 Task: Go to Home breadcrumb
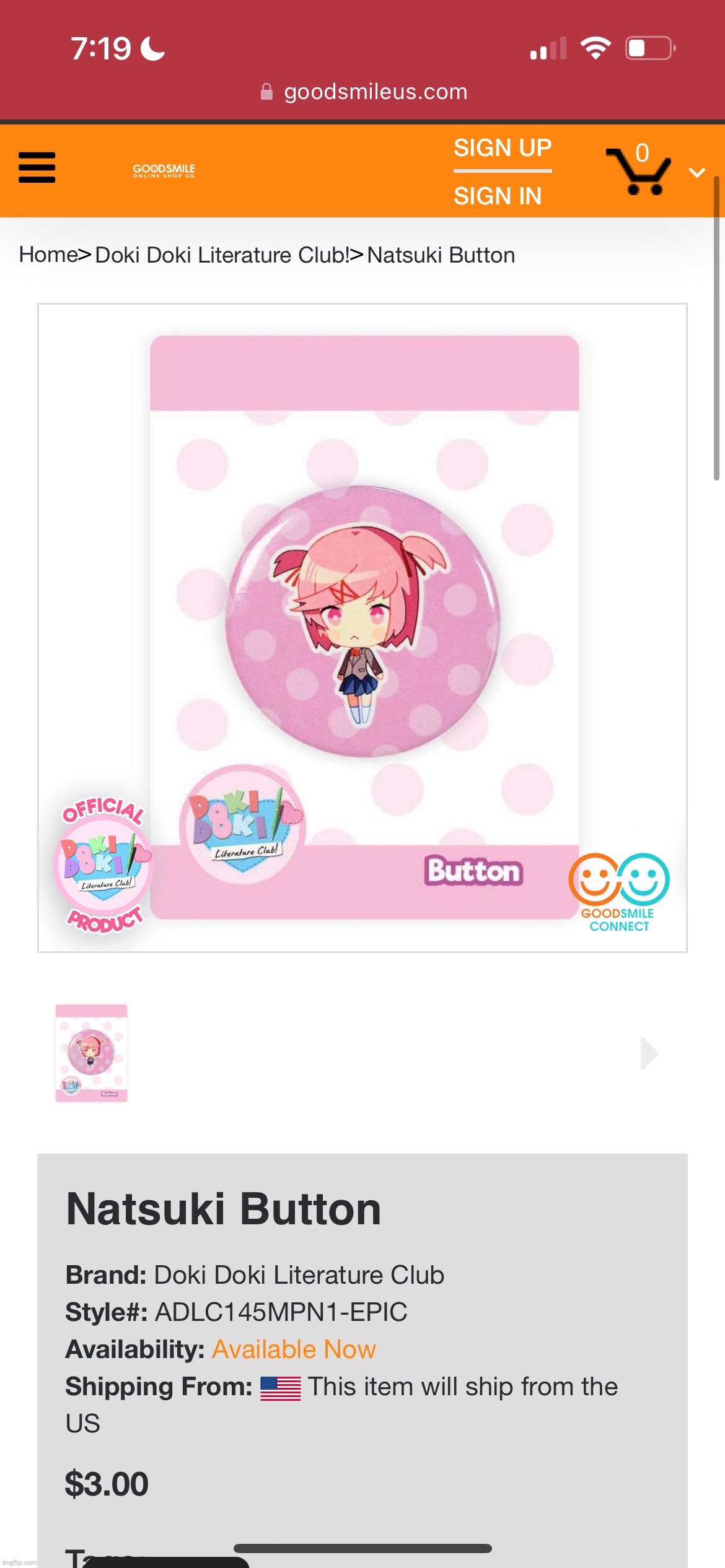(x=48, y=255)
